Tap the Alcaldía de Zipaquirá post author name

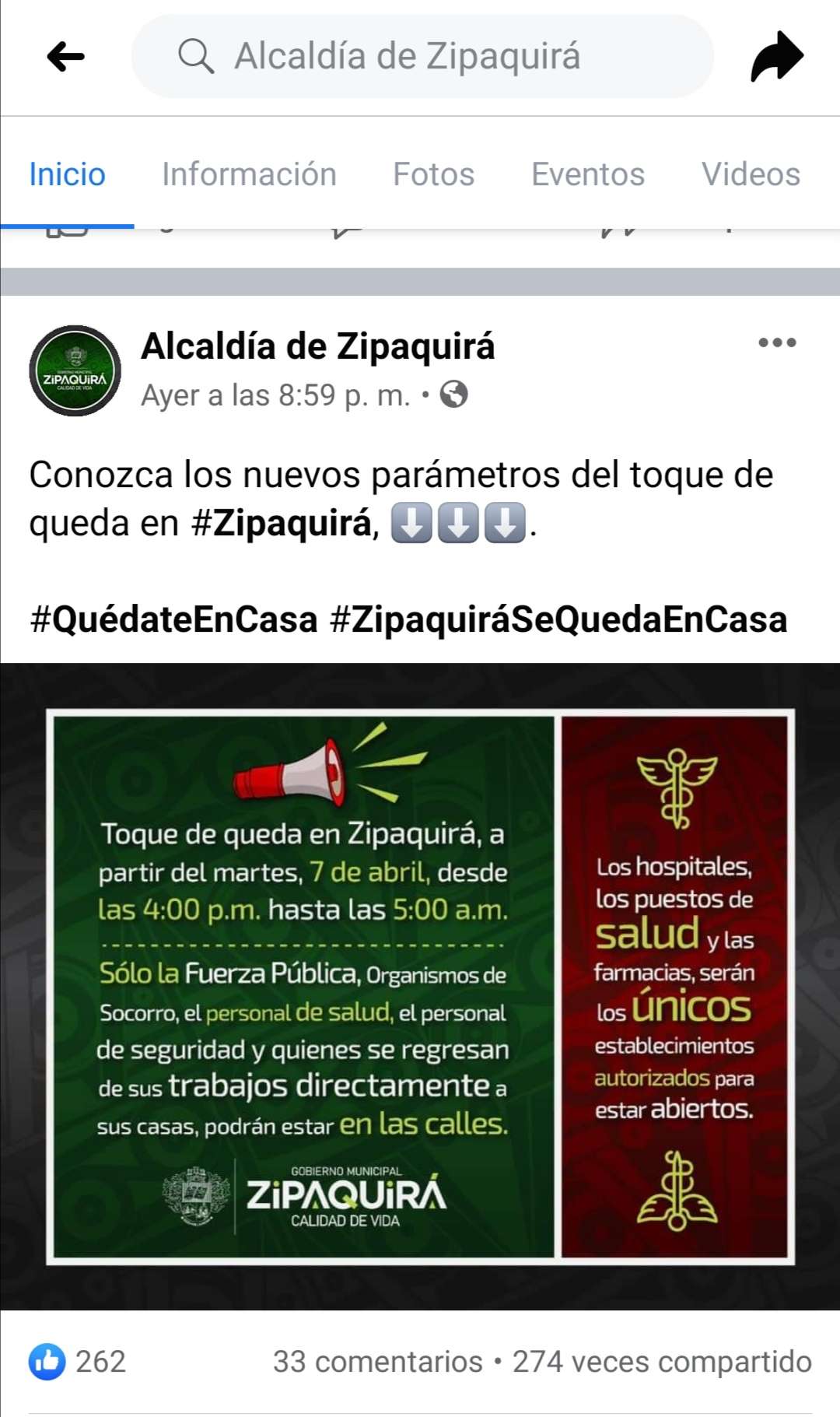tap(317, 346)
